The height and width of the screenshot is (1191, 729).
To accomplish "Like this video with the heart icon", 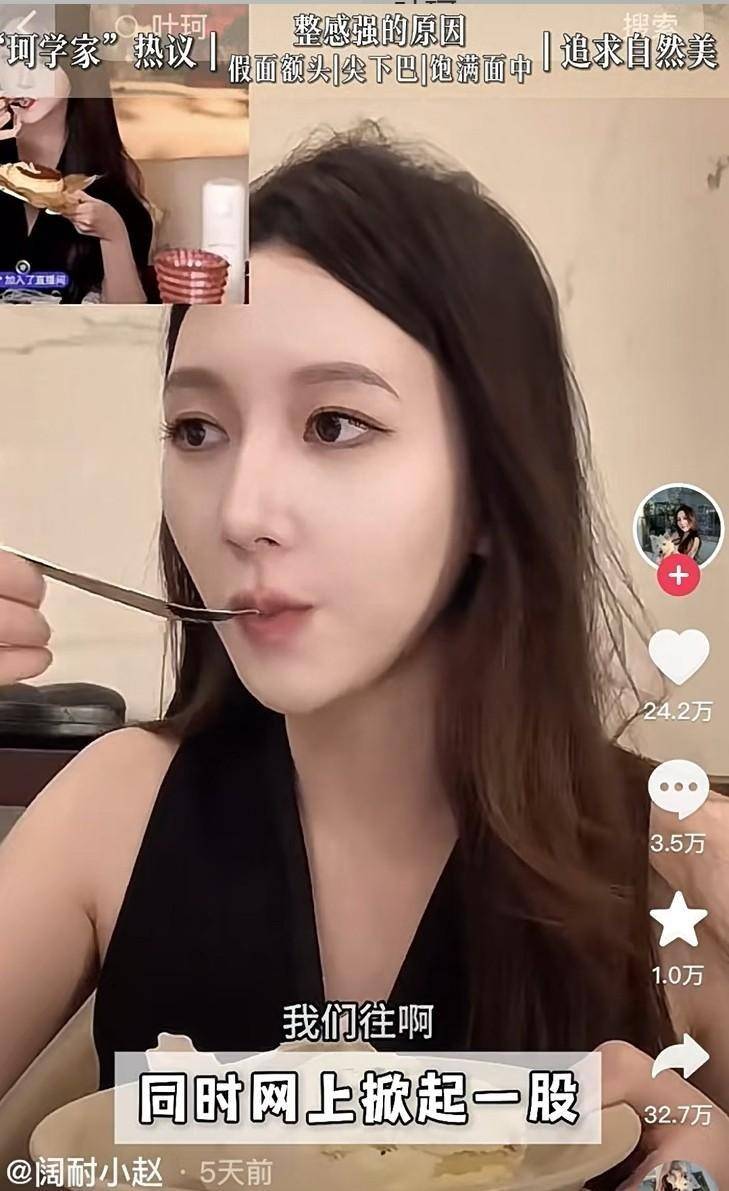I will pos(679,658).
